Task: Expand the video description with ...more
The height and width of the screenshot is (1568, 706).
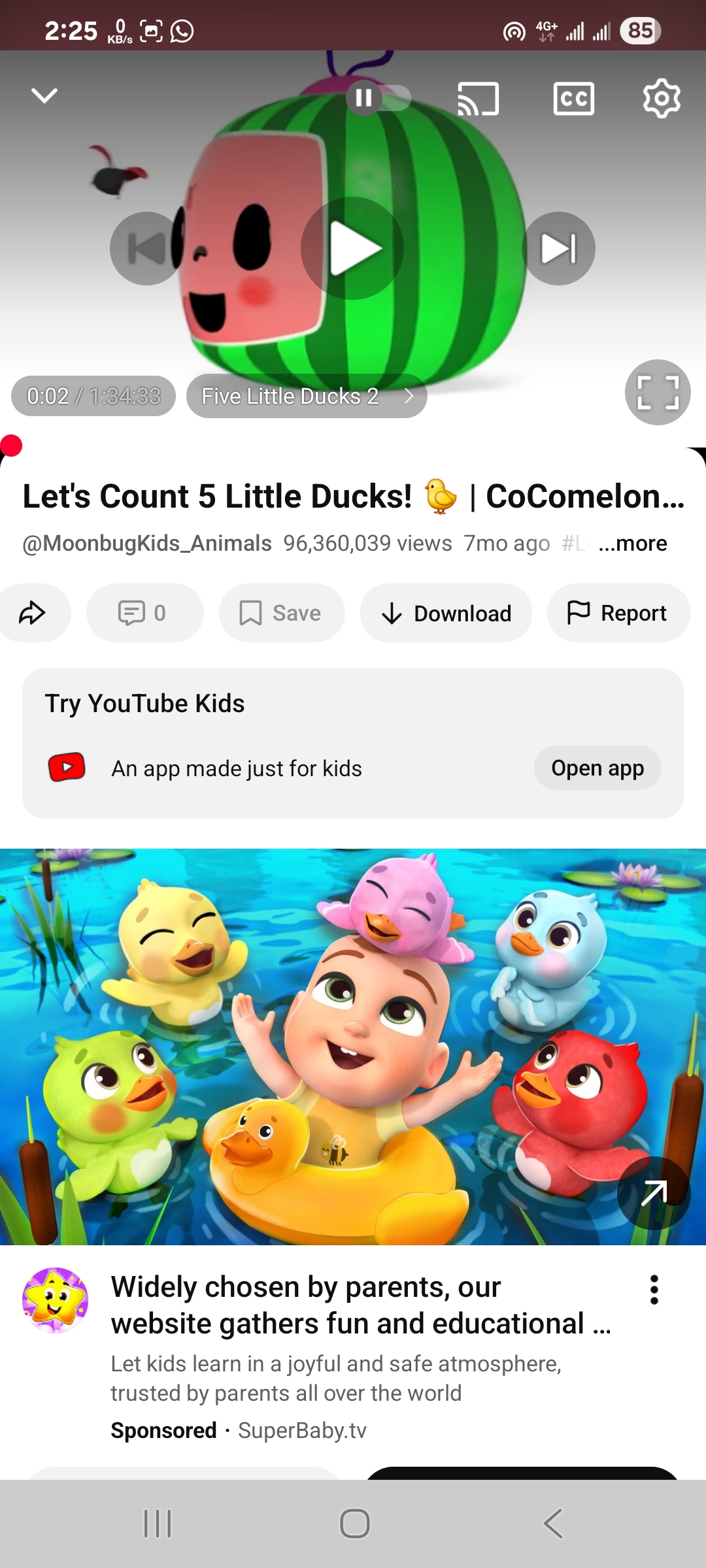Action: coord(632,544)
